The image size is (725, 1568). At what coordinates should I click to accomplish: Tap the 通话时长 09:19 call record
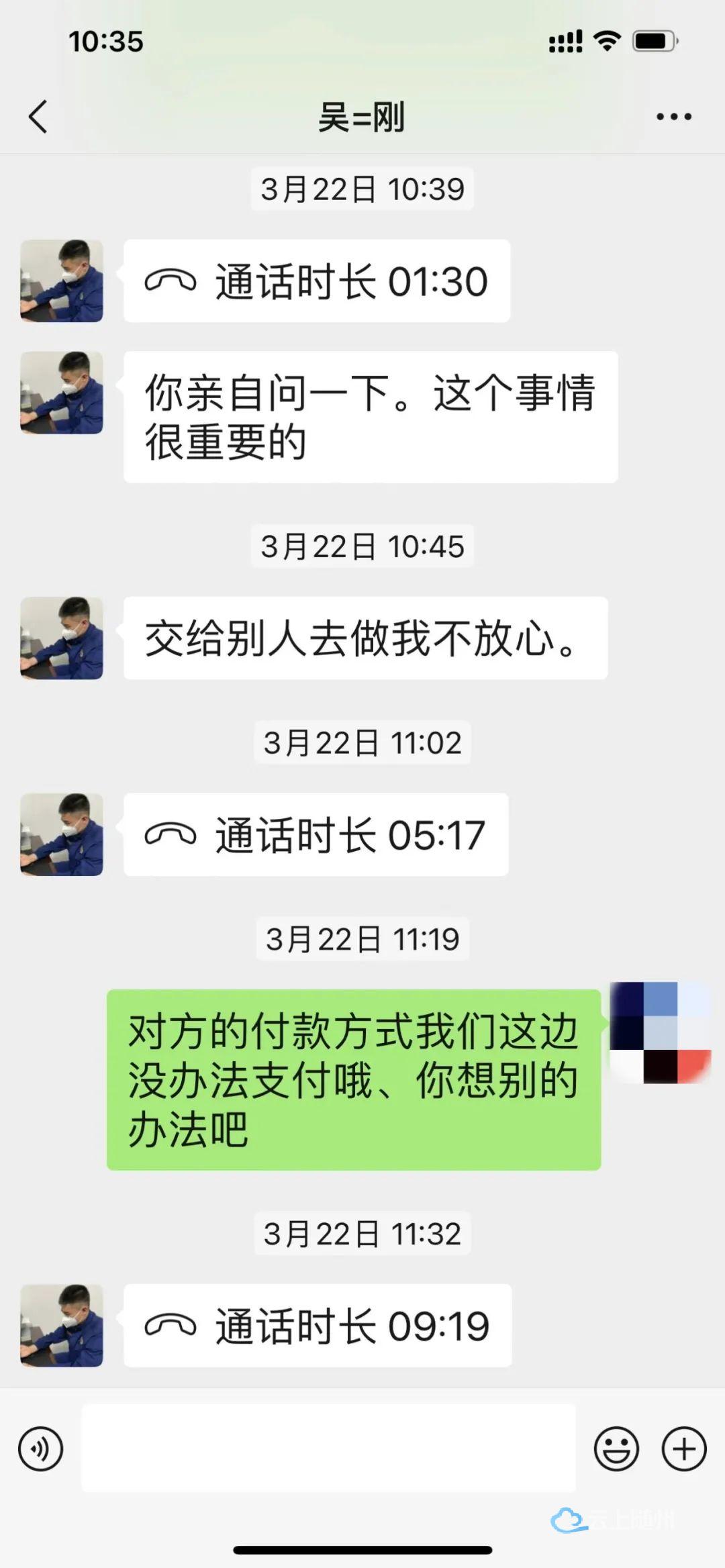(318, 1326)
